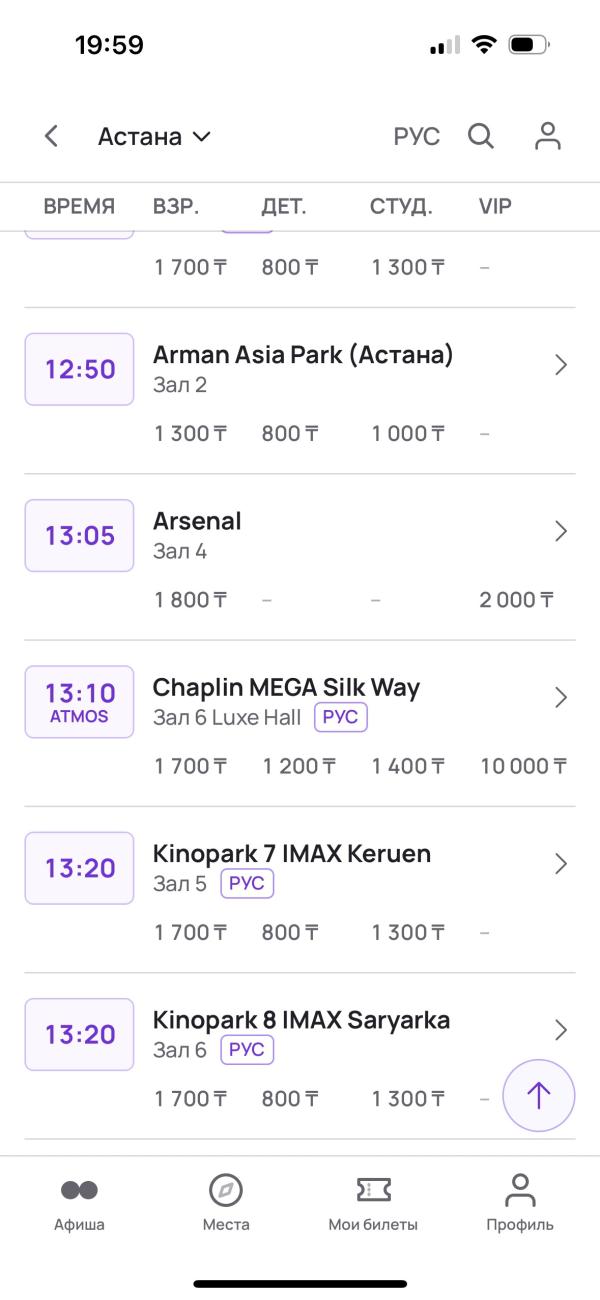Screen dimensions: 600x1300
Task: Select the 12:50 Arman Asia Park showtime
Action: point(79,369)
